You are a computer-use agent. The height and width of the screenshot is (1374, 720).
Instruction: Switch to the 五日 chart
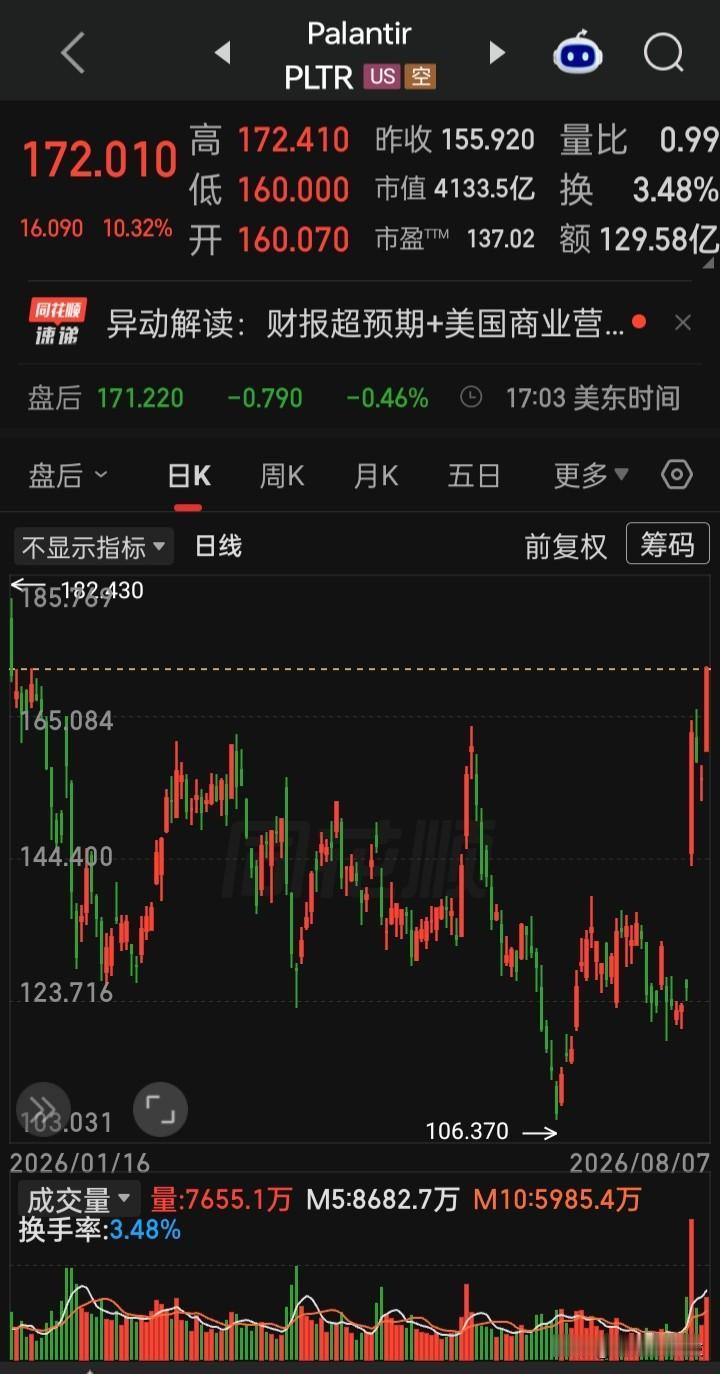pyautogui.click(x=474, y=476)
